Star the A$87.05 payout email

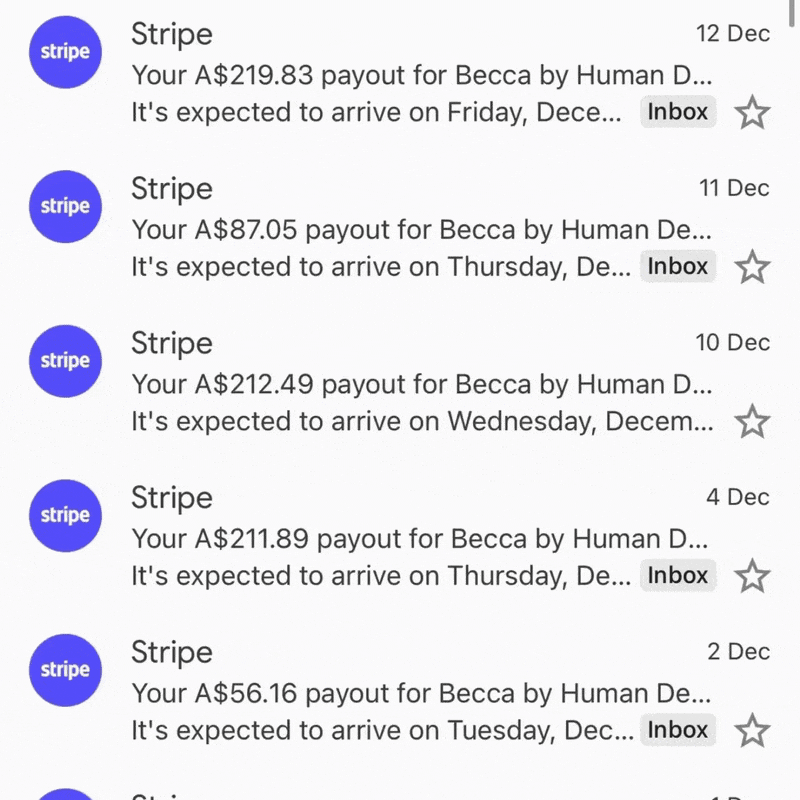pyautogui.click(x=752, y=268)
